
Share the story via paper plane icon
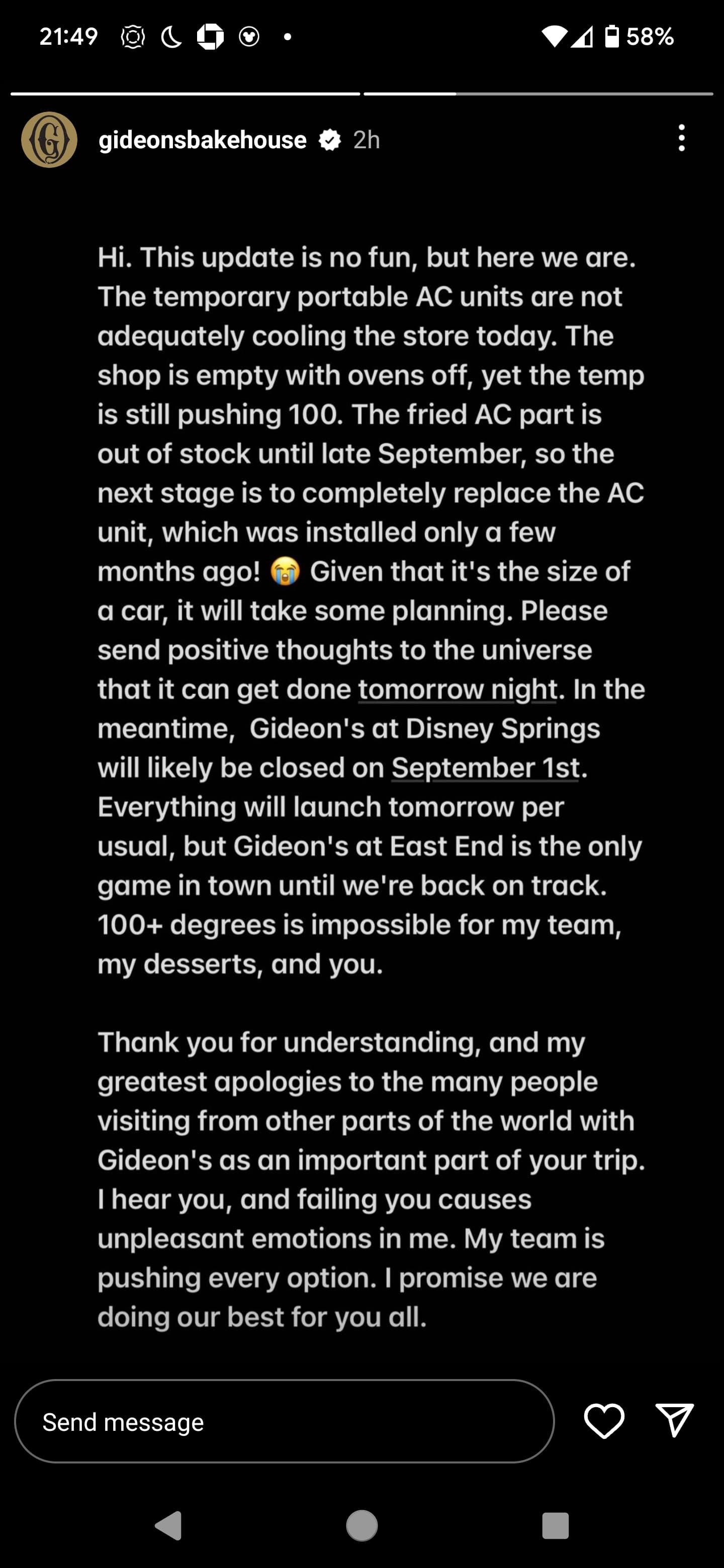click(674, 1420)
